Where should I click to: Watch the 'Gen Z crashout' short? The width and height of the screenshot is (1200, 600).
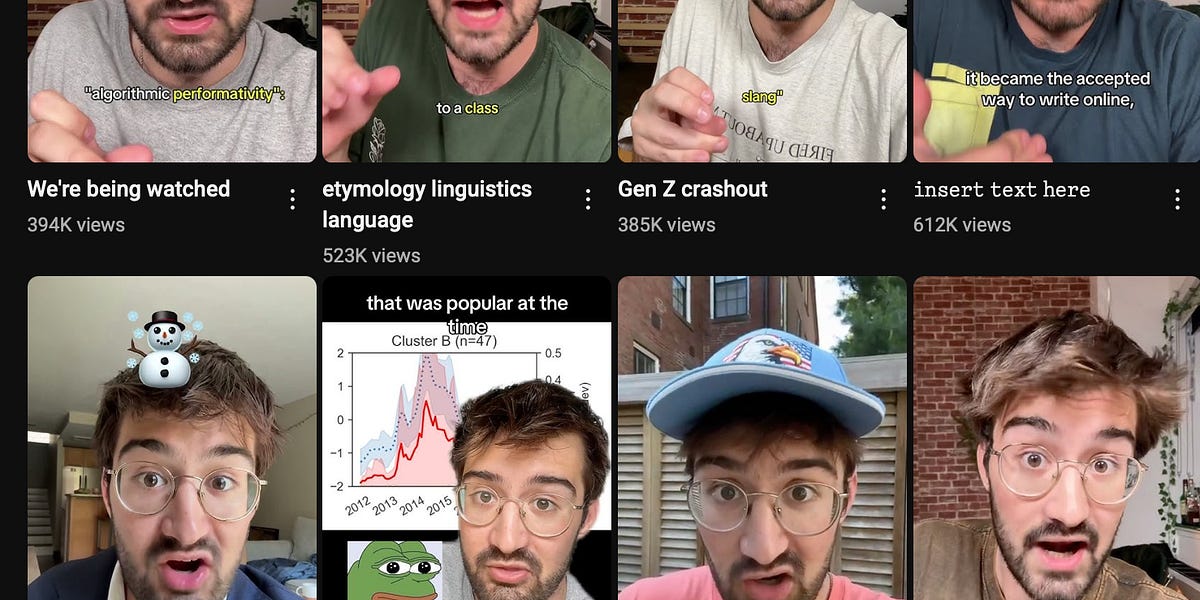click(762, 80)
